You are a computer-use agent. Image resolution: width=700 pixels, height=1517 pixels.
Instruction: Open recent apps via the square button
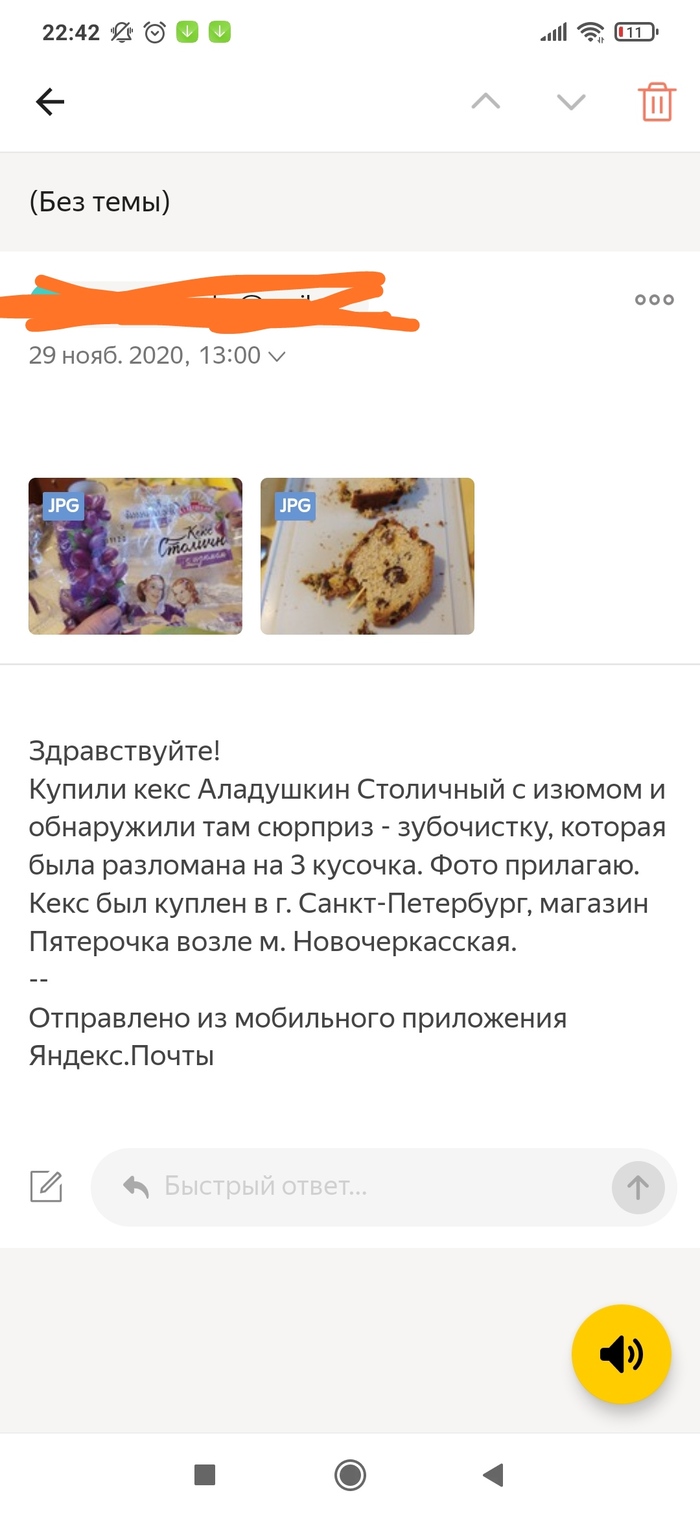click(205, 1474)
